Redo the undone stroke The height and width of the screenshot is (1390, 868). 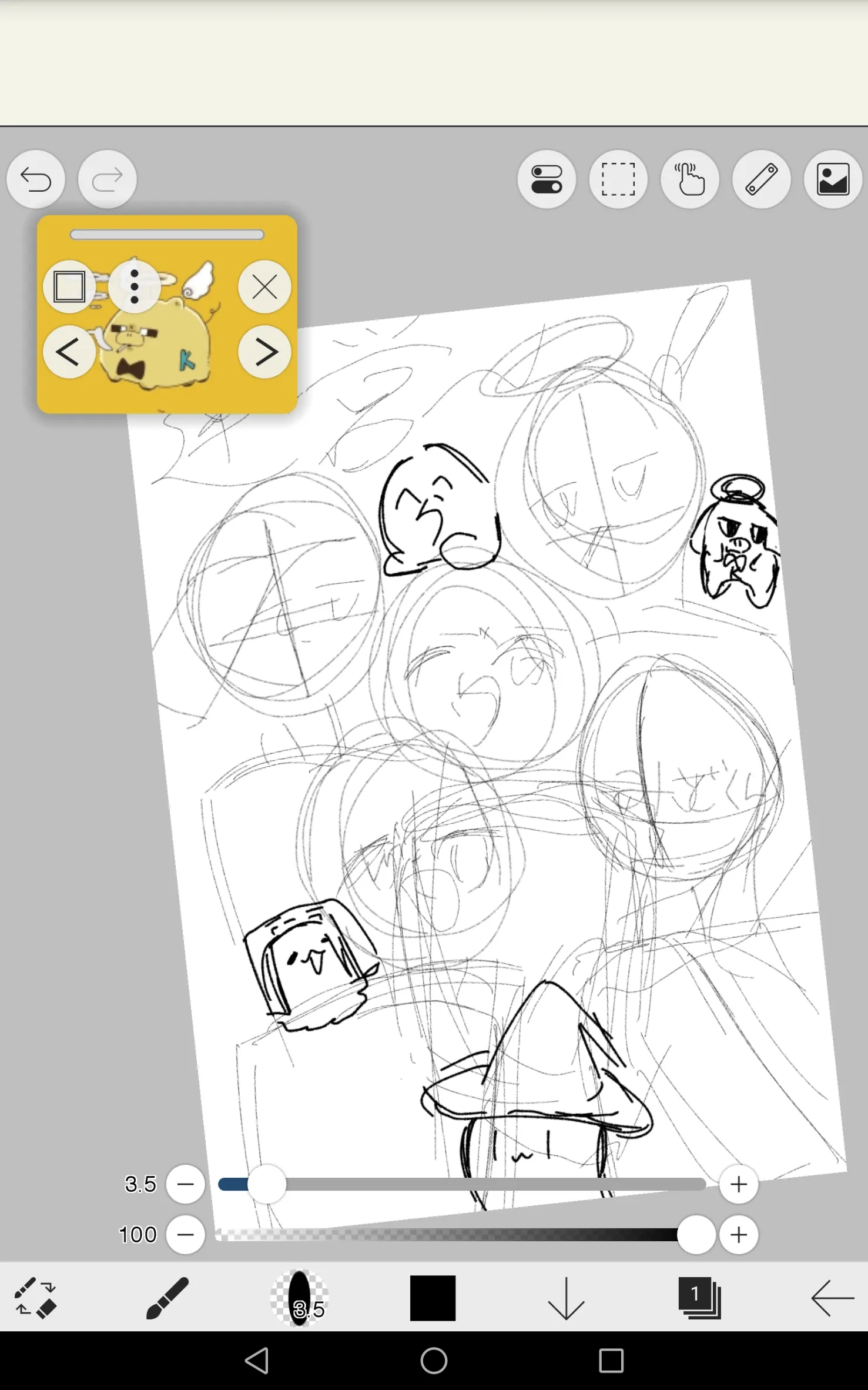pyautogui.click(x=108, y=179)
